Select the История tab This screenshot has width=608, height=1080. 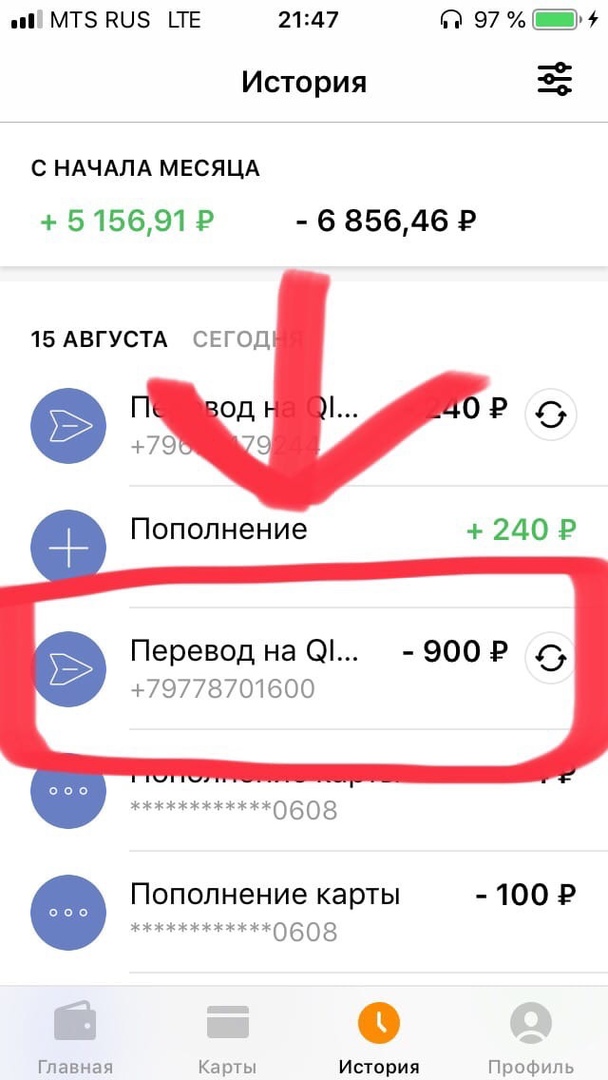pyautogui.click(x=379, y=1038)
